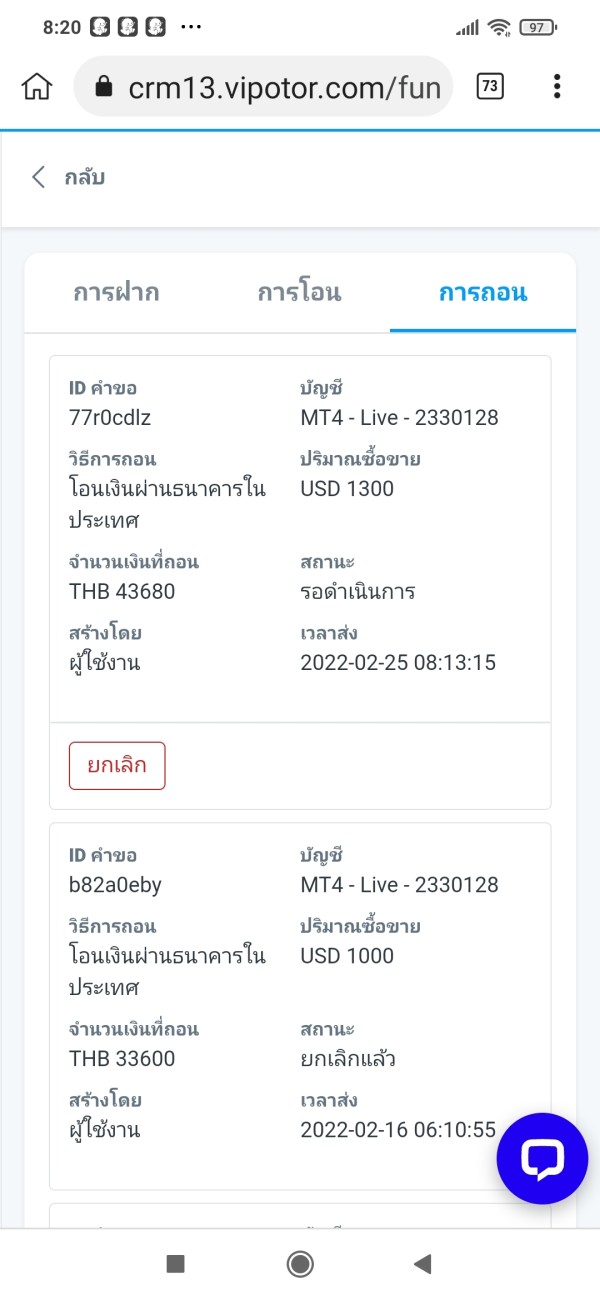Open the browser overflow menu

tap(557, 87)
